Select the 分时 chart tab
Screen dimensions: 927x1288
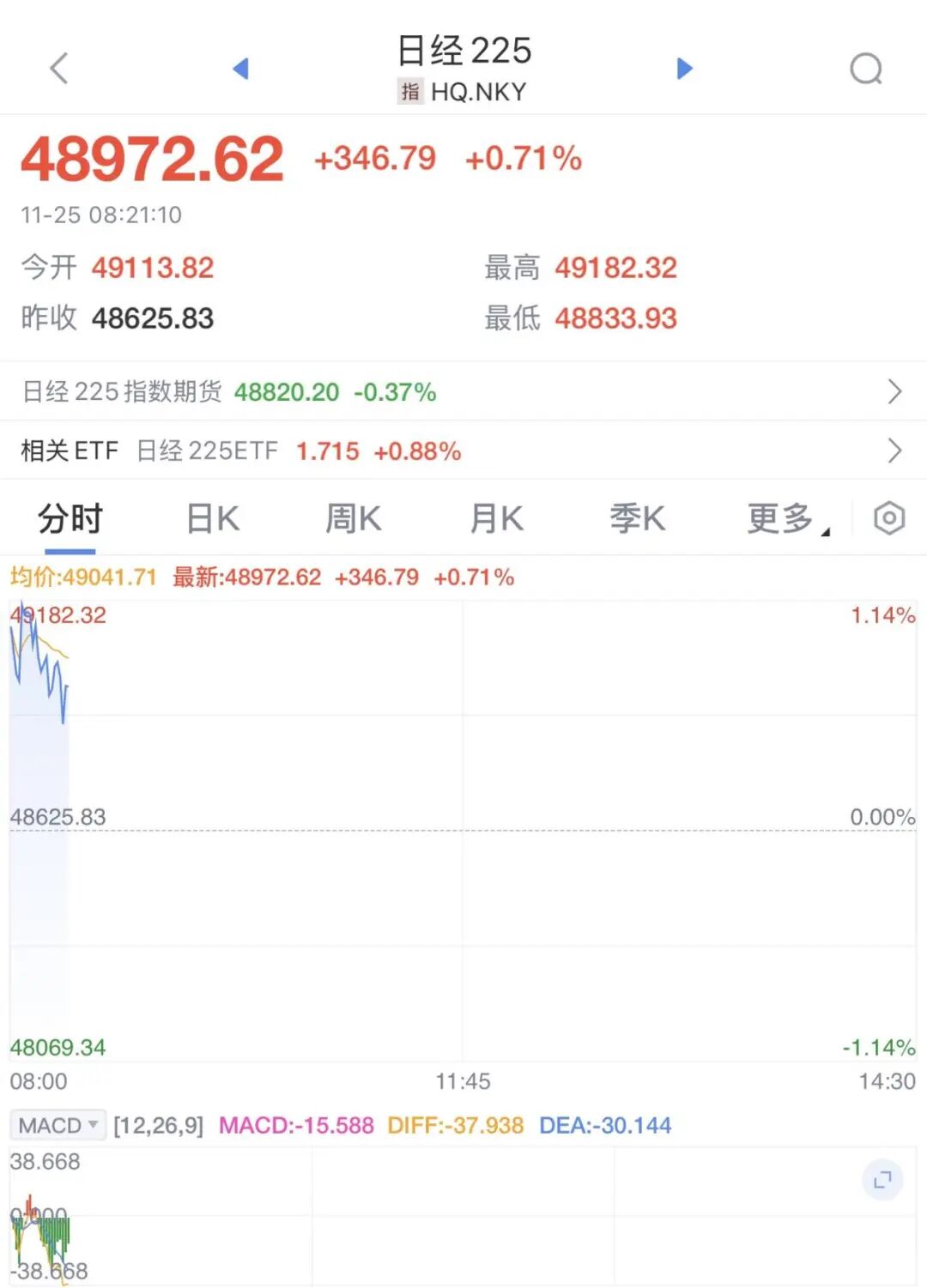pos(70,519)
